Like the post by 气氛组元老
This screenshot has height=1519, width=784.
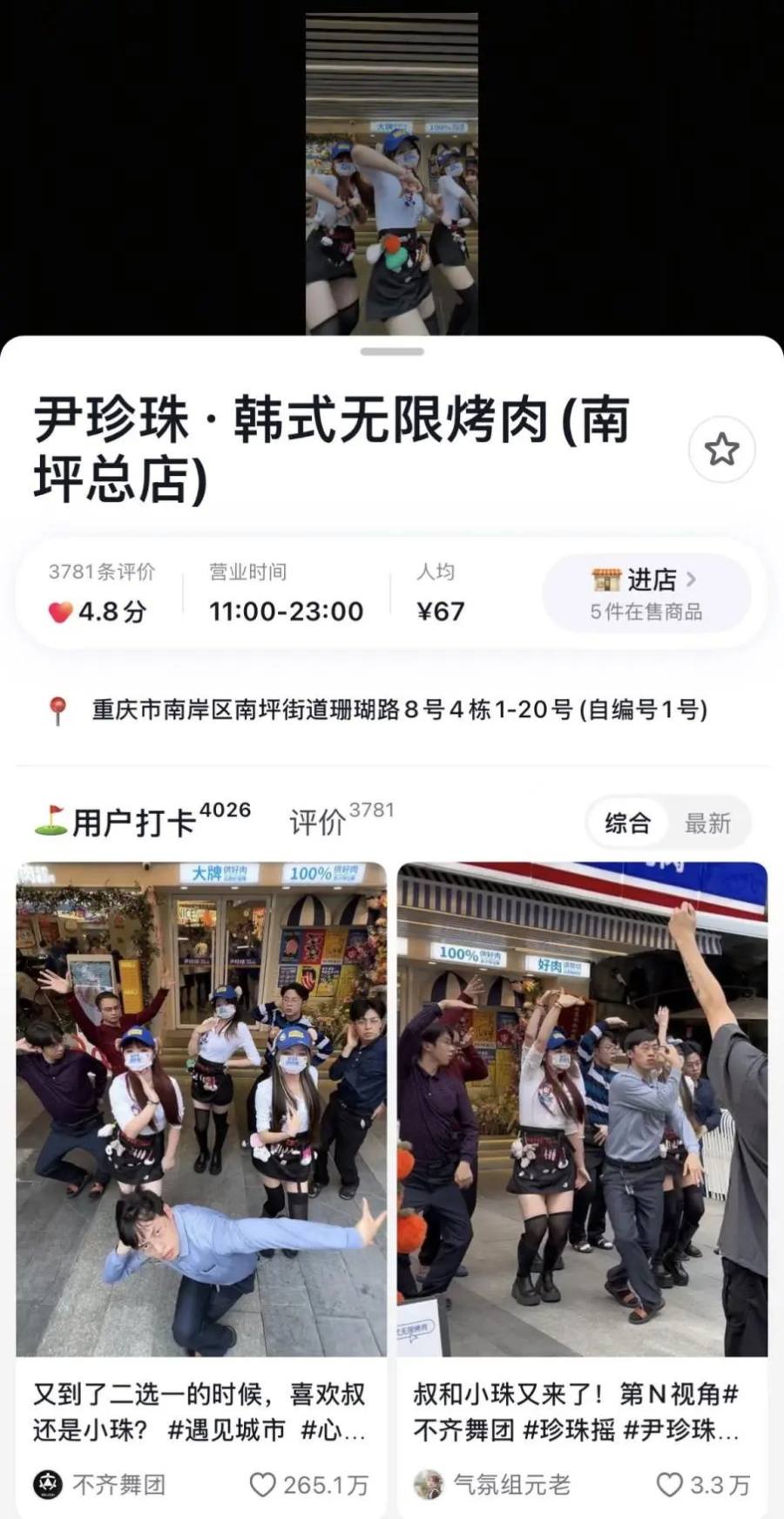pyautogui.click(x=669, y=1484)
